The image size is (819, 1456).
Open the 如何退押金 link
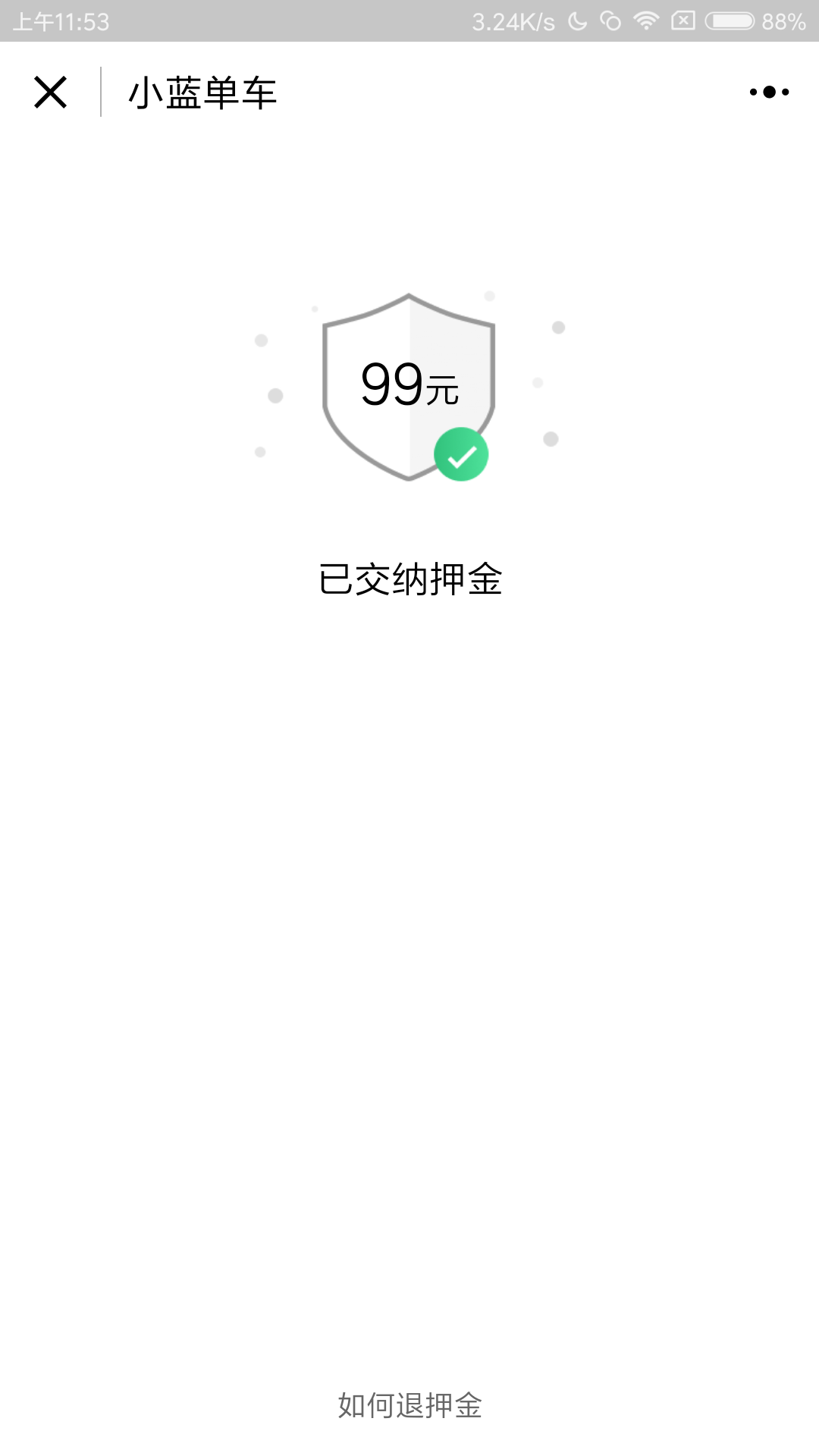pyautogui.click(x=409, y=1405)
